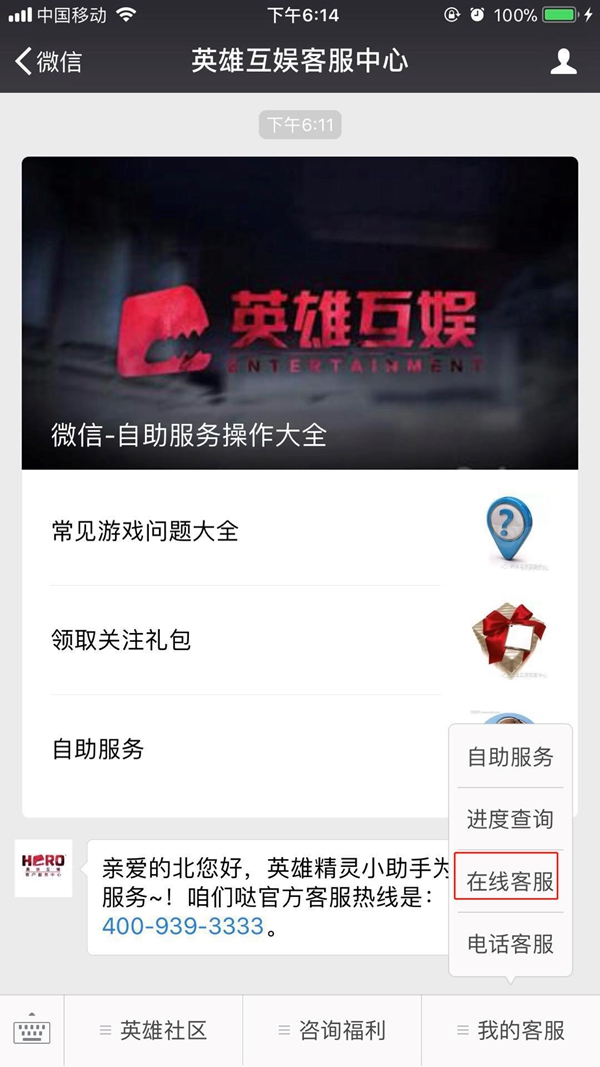
Task: Switch to the keyboard input
Action: (x=32, y=1031)
